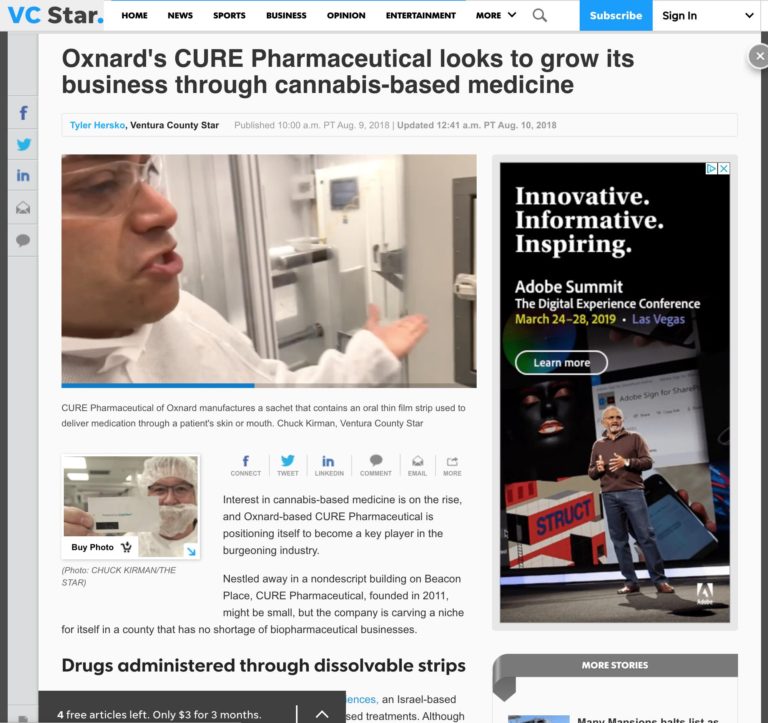Tap Learn more in the Adobe ad

coord(561,362)
